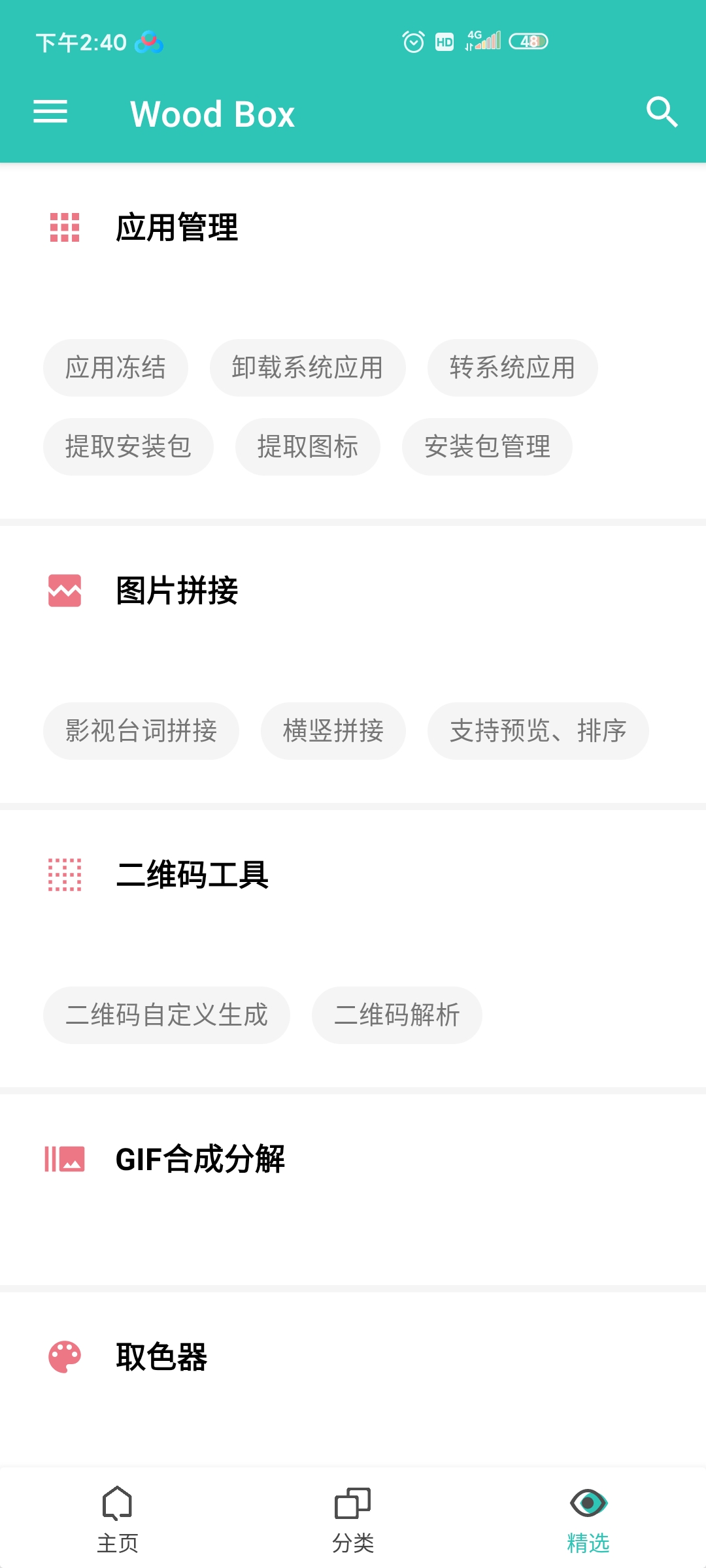Open the 提取安装包 chip
Screen dimensions: 706x1568
tap(128, 447)
